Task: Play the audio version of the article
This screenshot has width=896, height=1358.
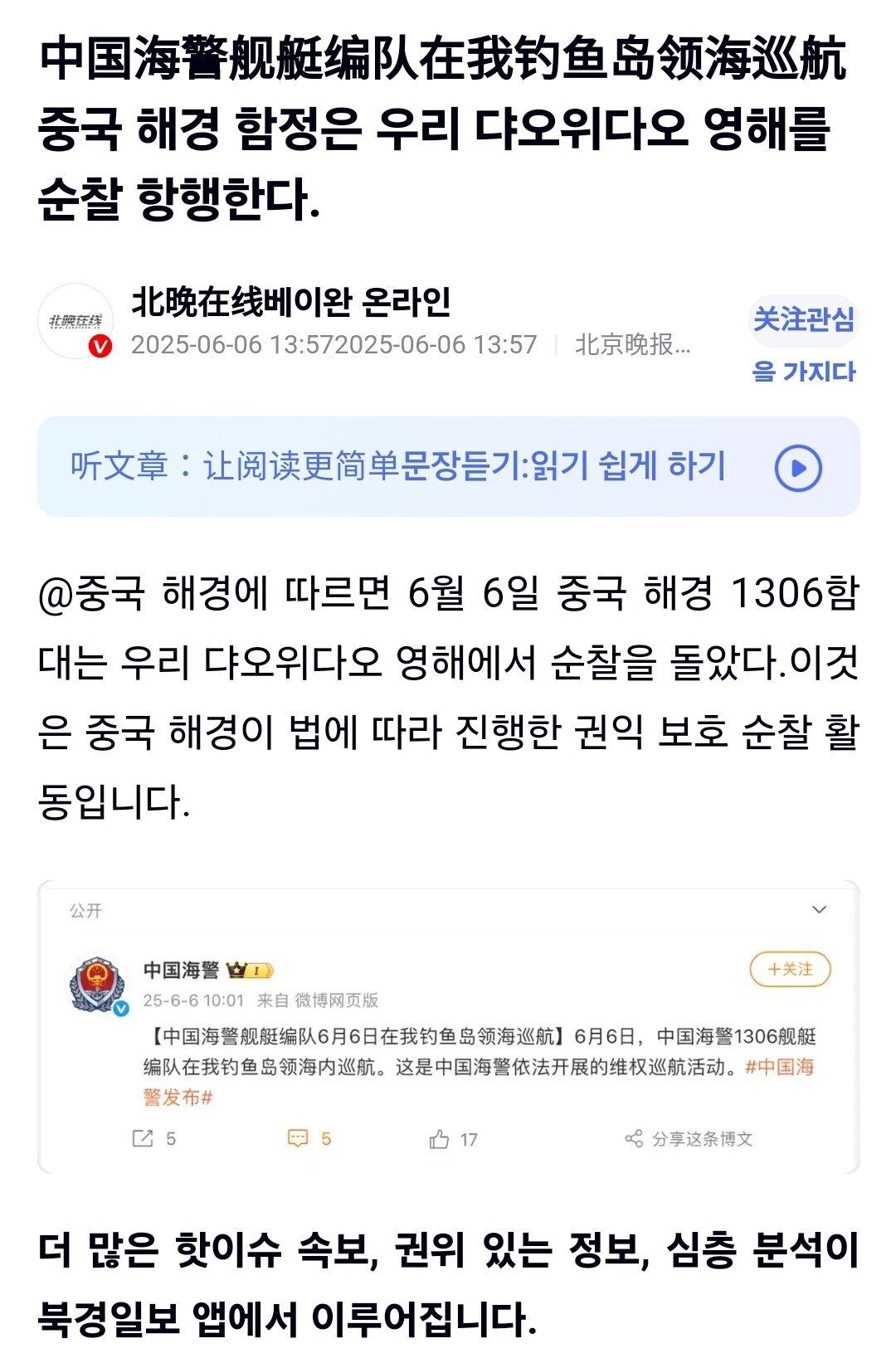Action: [797, 468]
